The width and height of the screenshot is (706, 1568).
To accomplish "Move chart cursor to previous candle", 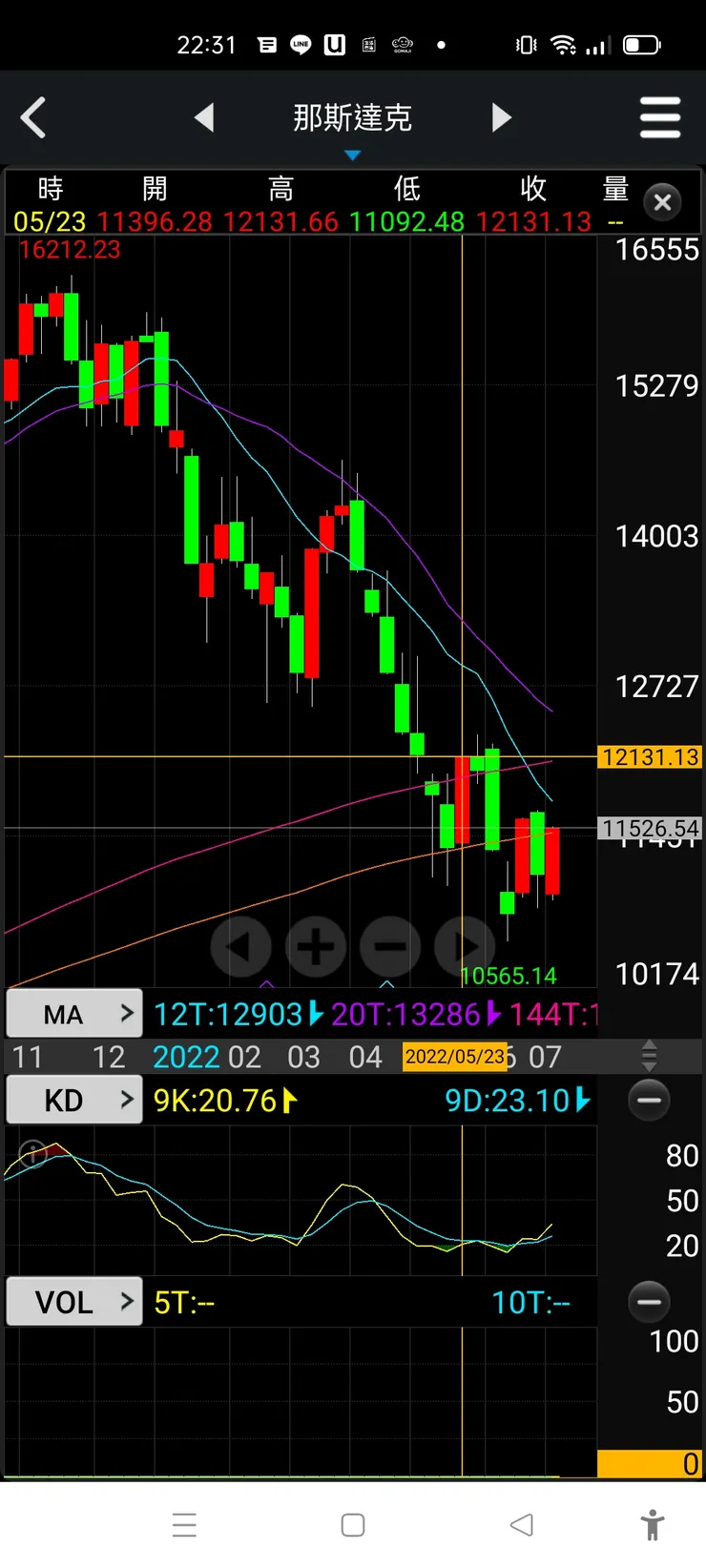I will (240, 946).
